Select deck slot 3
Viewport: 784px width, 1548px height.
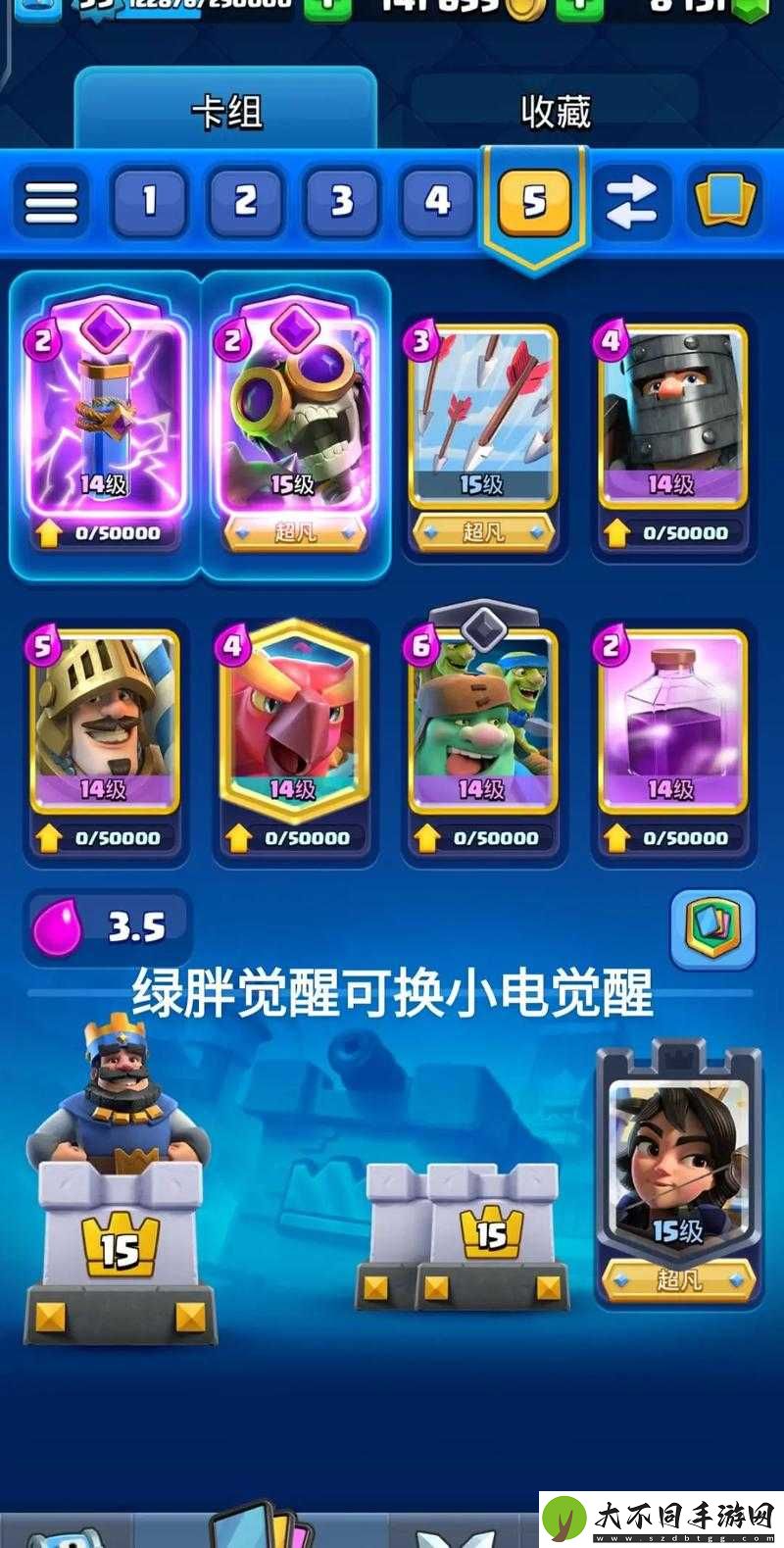point(340,203)
